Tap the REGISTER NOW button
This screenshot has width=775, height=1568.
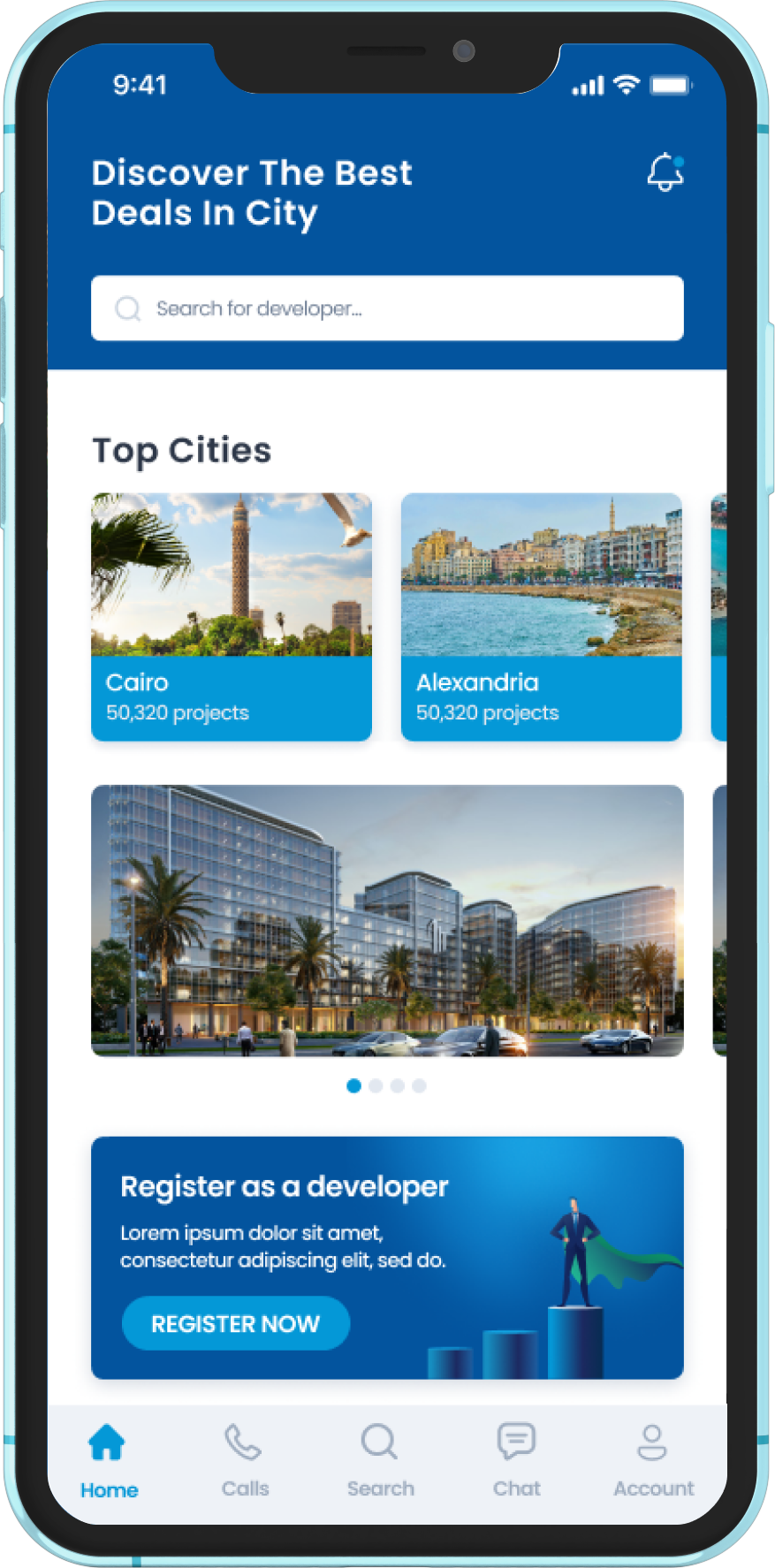click(x=236, y=1323)
